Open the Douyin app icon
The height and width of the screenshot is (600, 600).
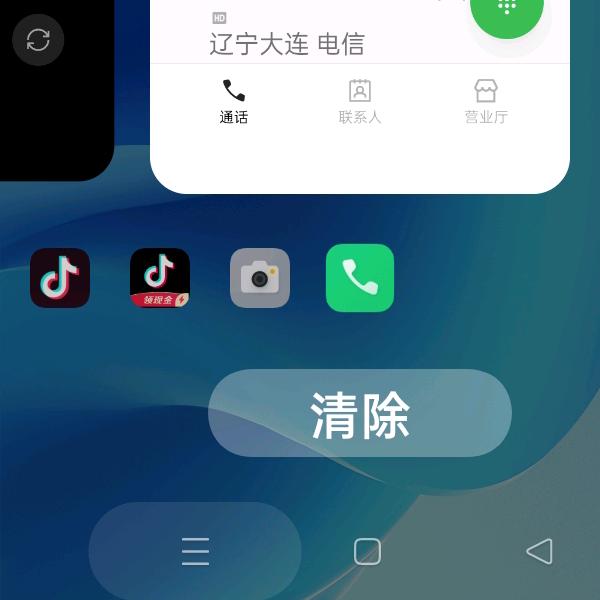60,278
